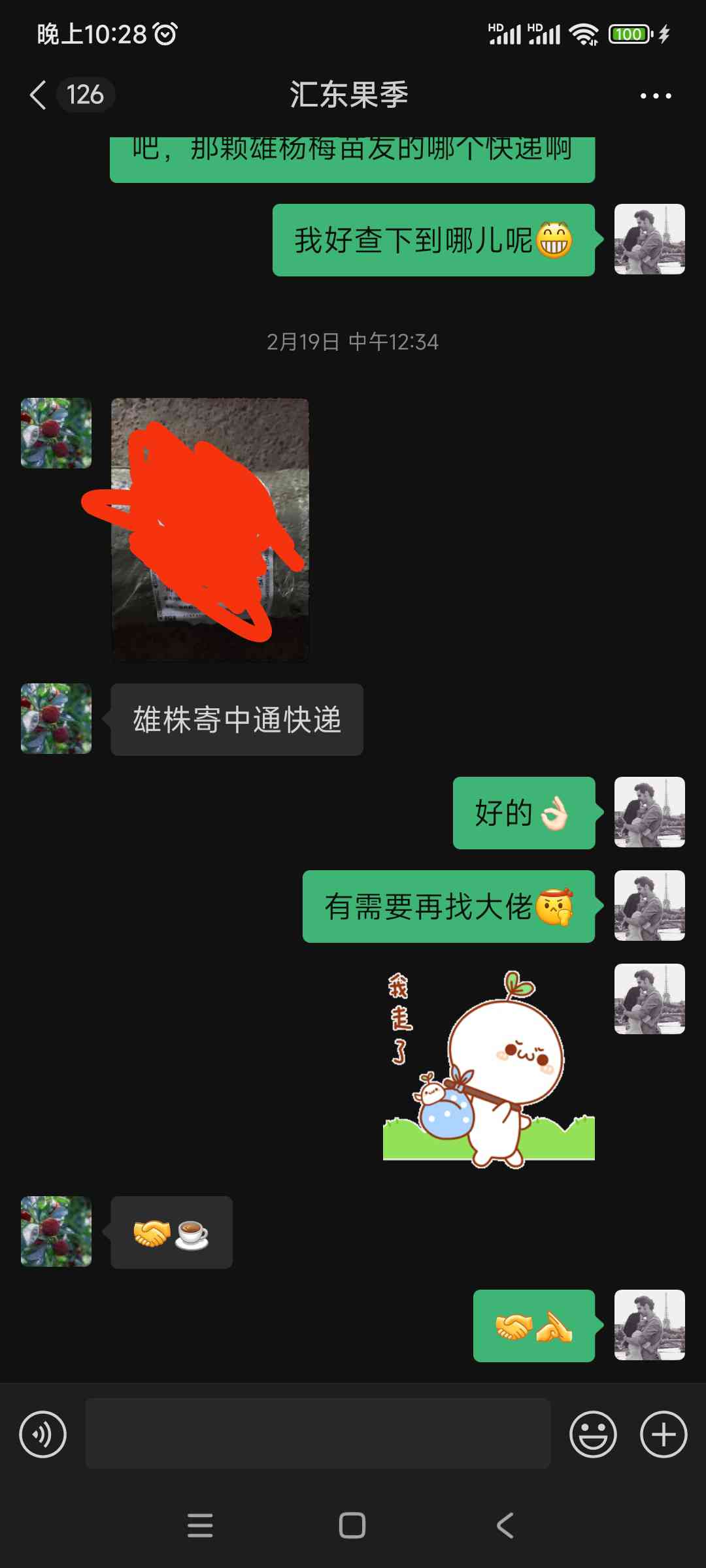Open the emoji sticker panel
The height and width of the screenshot is (1568, 706).
pos(593,1435)
